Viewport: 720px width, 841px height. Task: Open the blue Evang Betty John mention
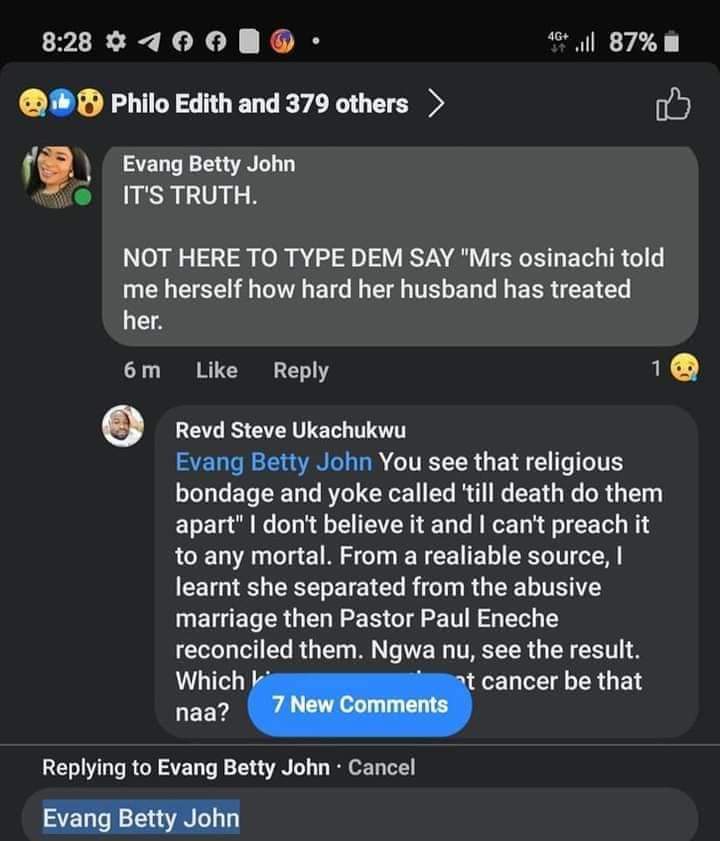pyautogui.click(x=274, y=463)
